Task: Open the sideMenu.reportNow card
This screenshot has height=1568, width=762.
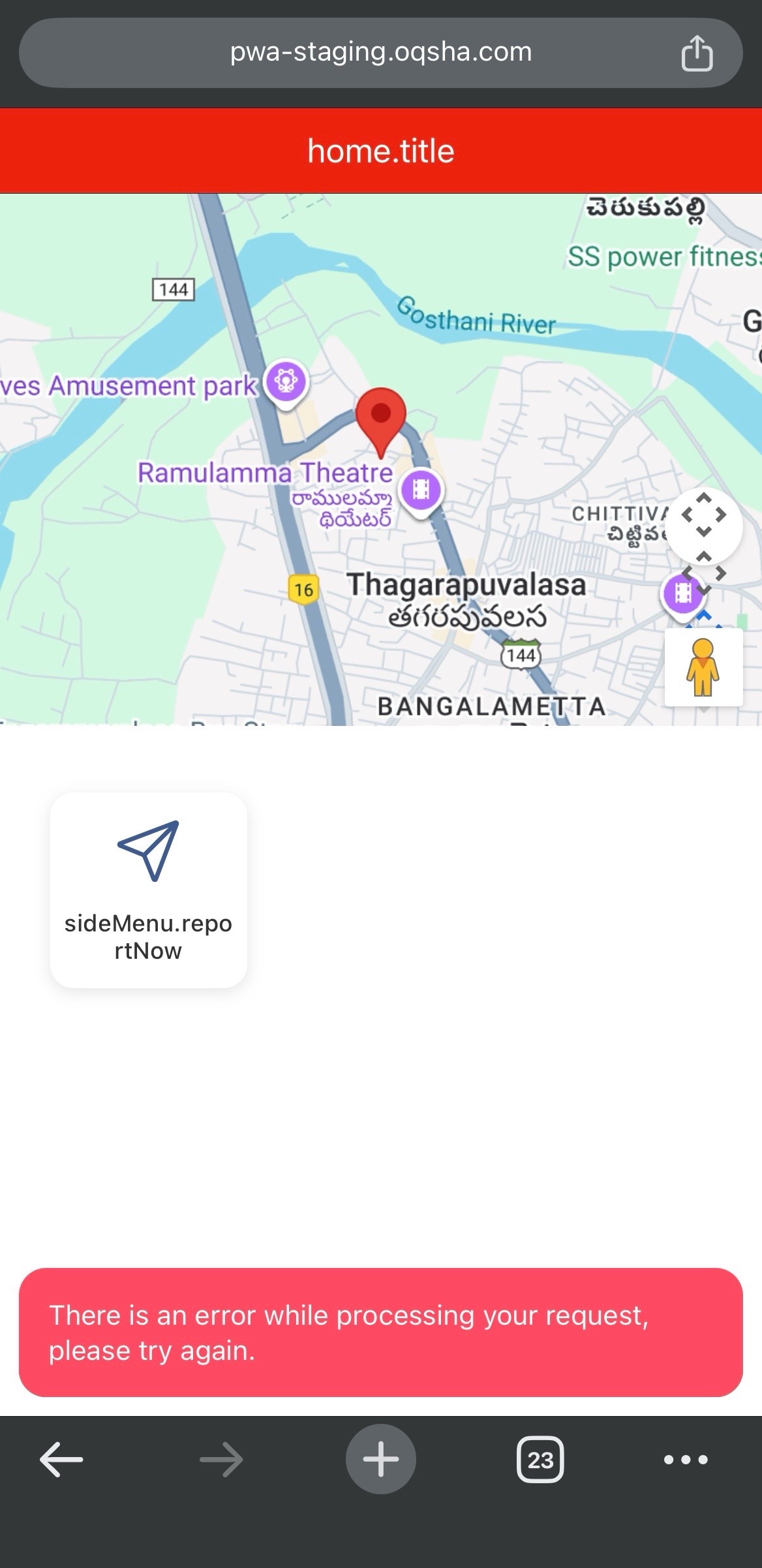Action: pyautogui.click(x=148, y=890)
